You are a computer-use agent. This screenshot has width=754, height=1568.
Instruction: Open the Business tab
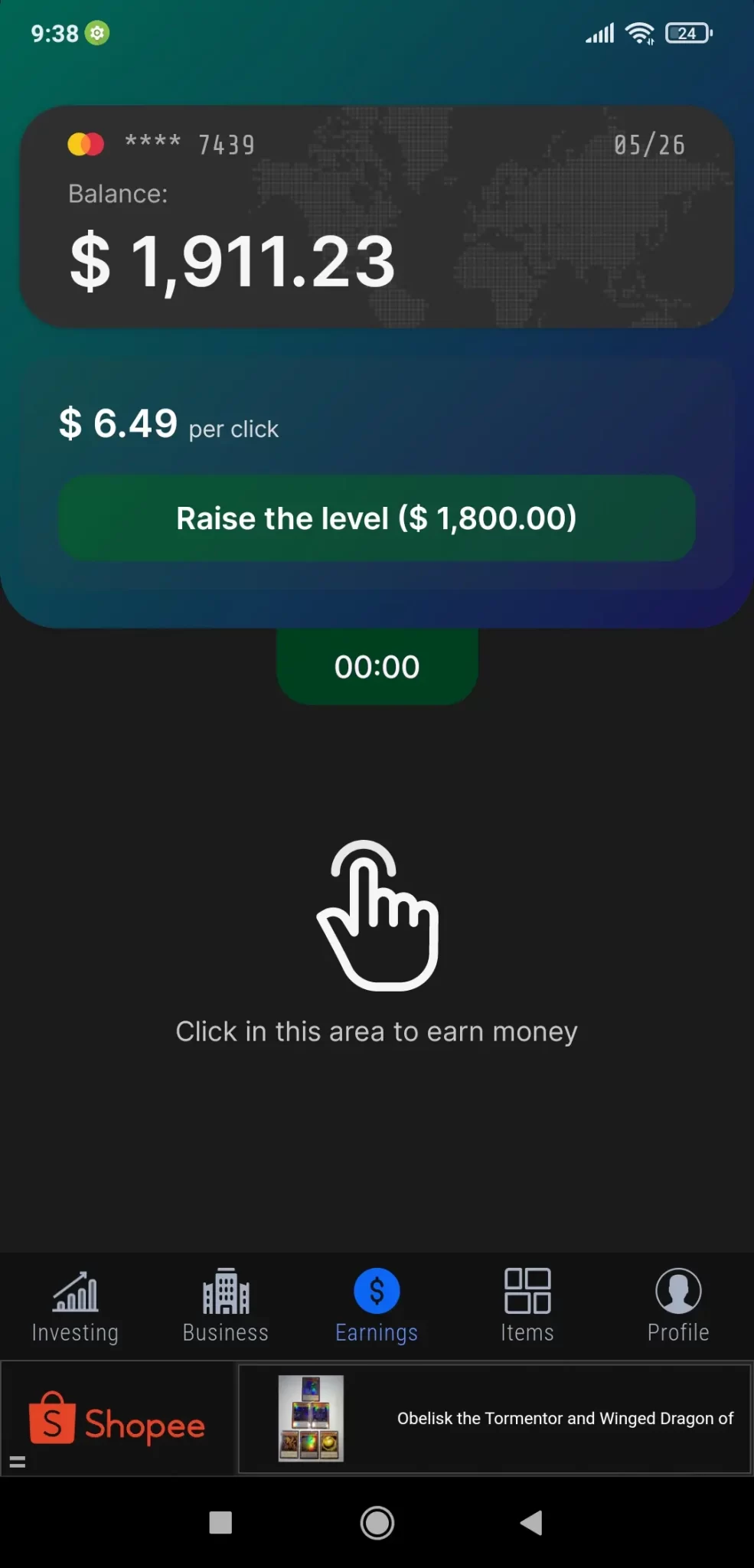226,1306
